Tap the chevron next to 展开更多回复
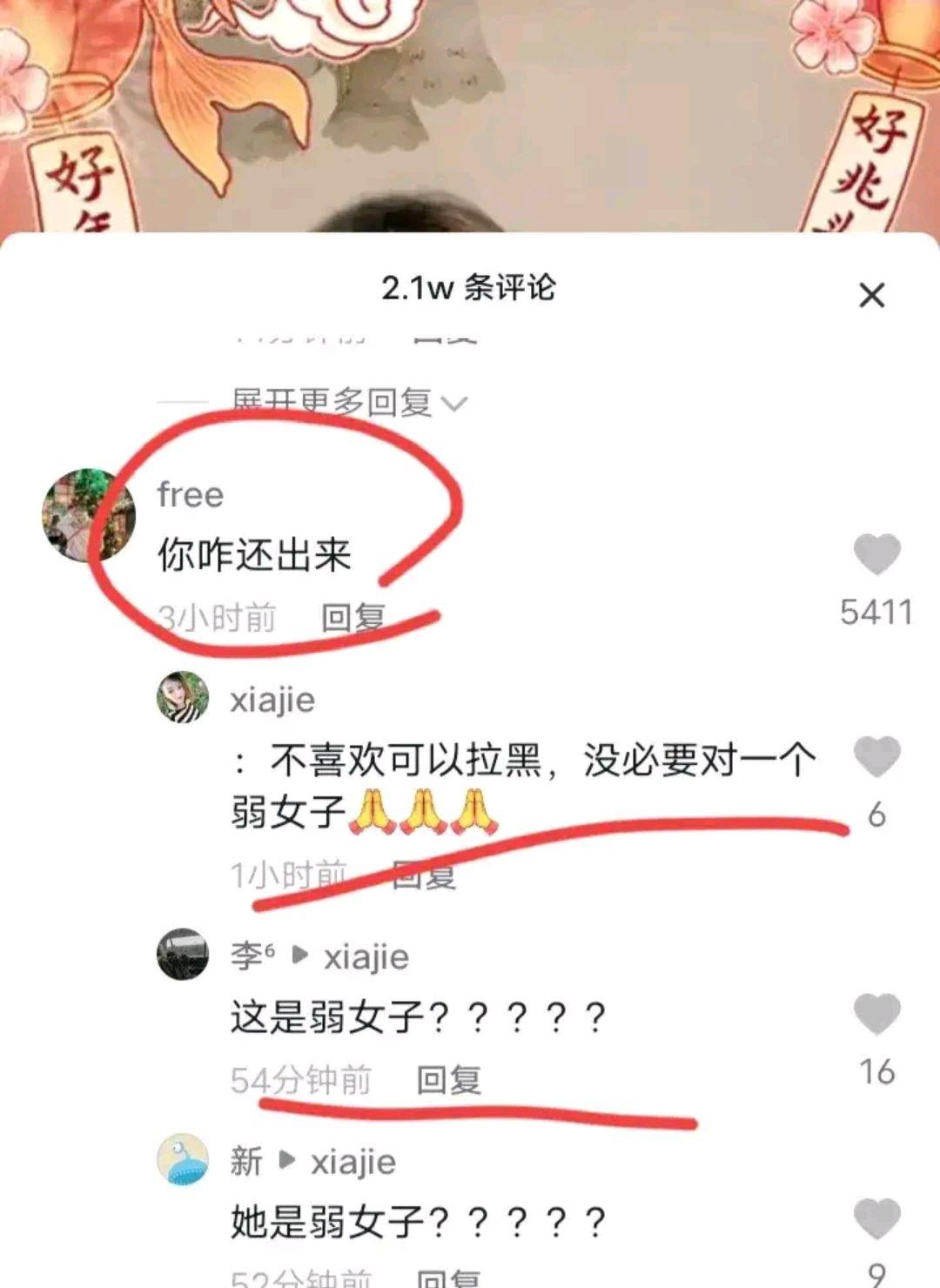 454,402
